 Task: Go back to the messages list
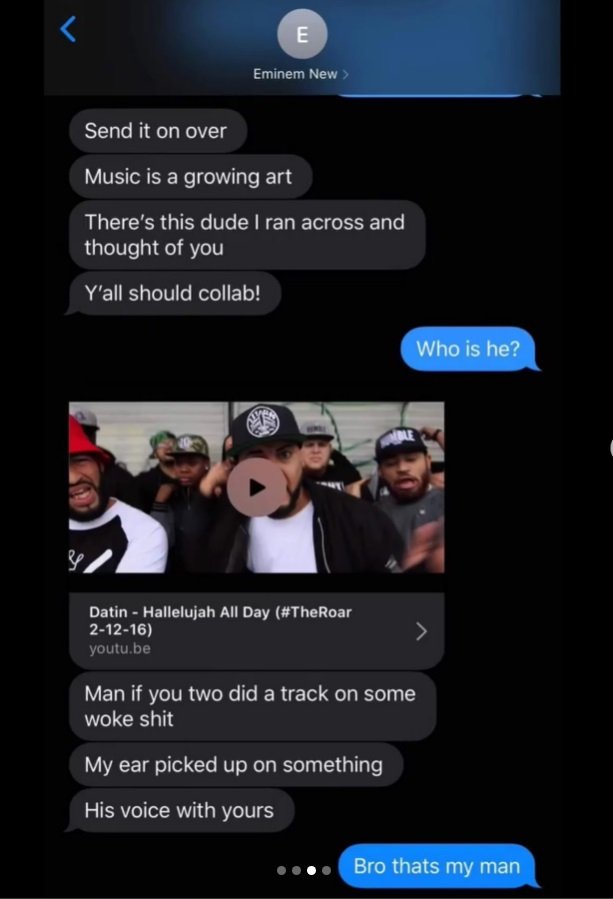[68, 29]
